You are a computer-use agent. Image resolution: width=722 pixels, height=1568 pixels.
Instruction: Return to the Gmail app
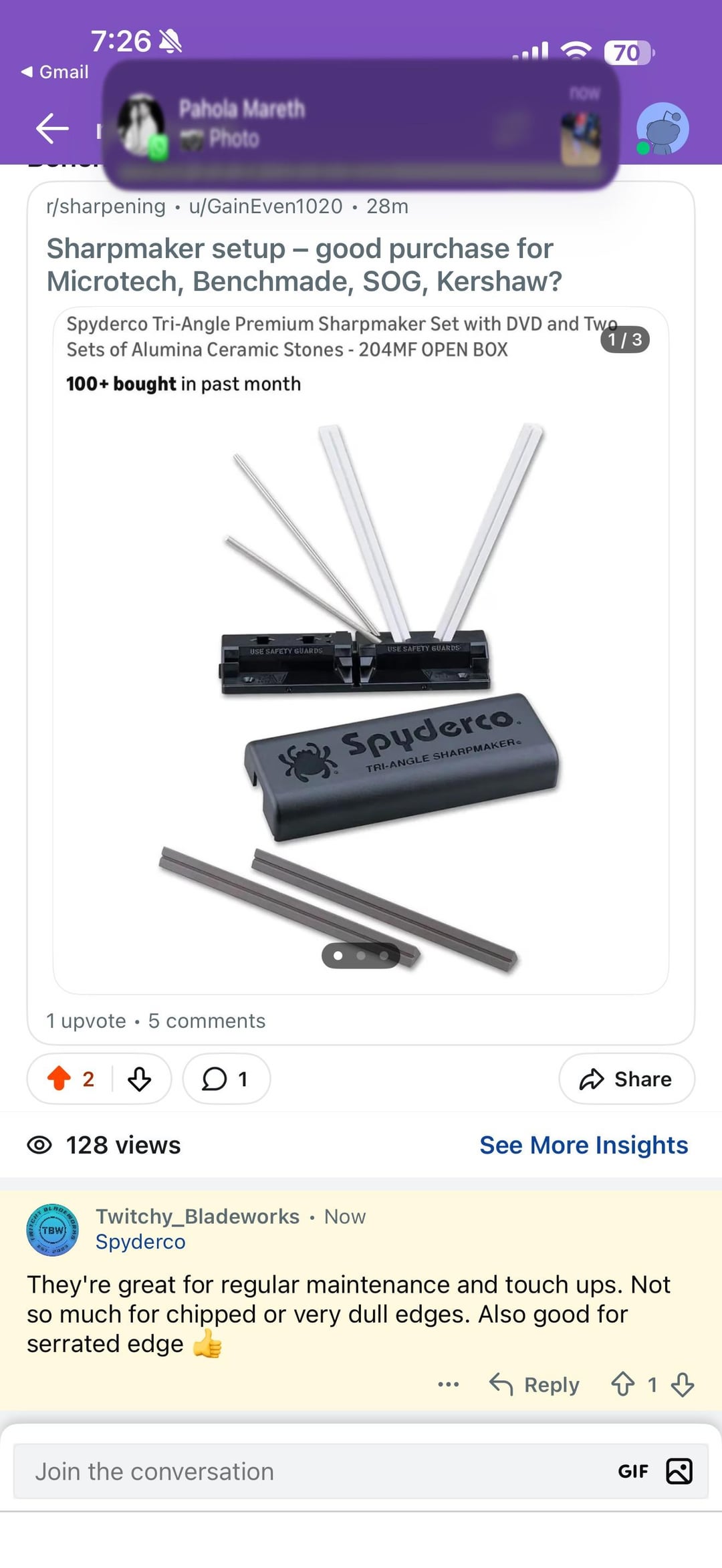[55, 72]
